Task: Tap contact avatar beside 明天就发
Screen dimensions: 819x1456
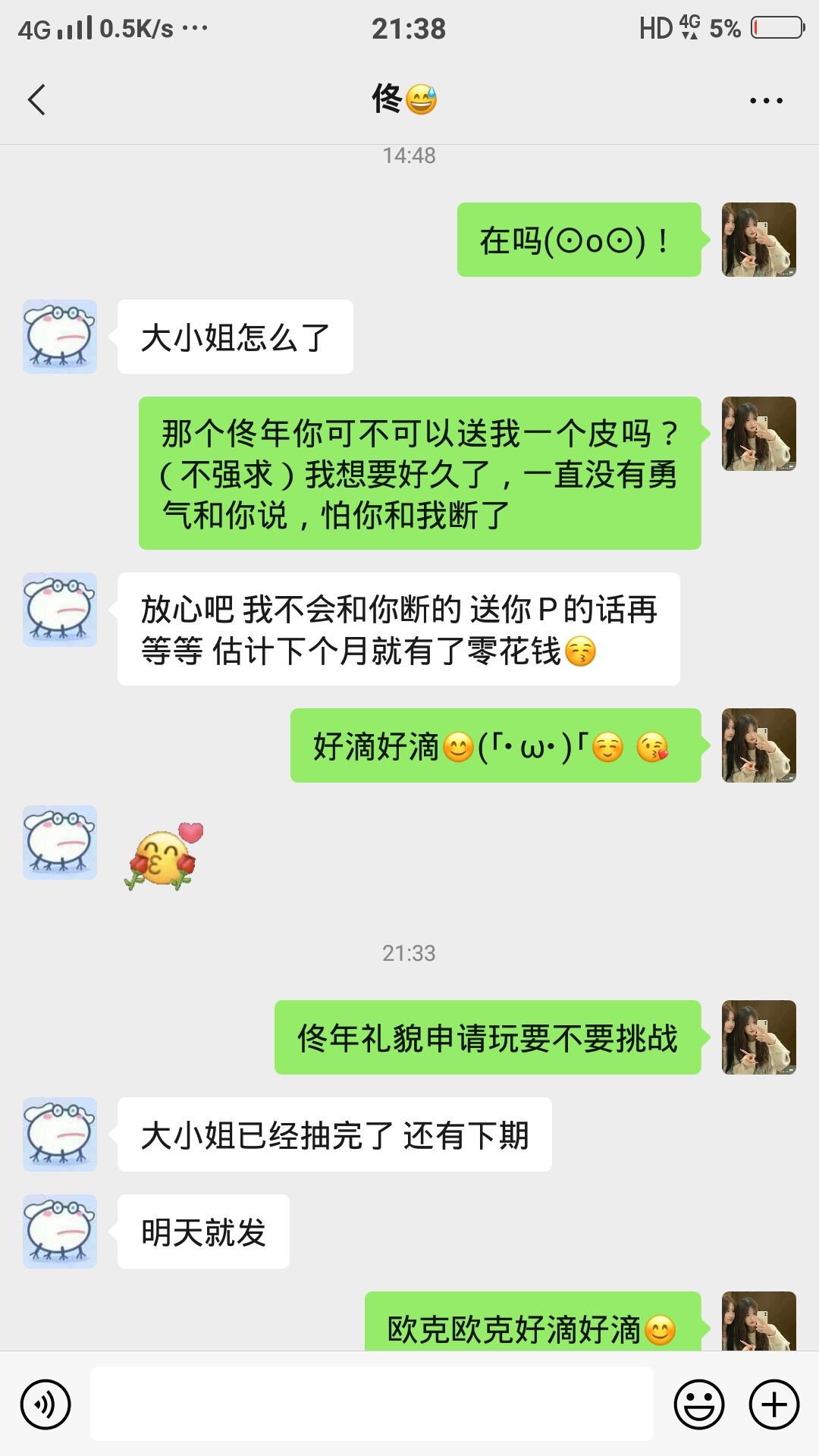Action: 60,1232
